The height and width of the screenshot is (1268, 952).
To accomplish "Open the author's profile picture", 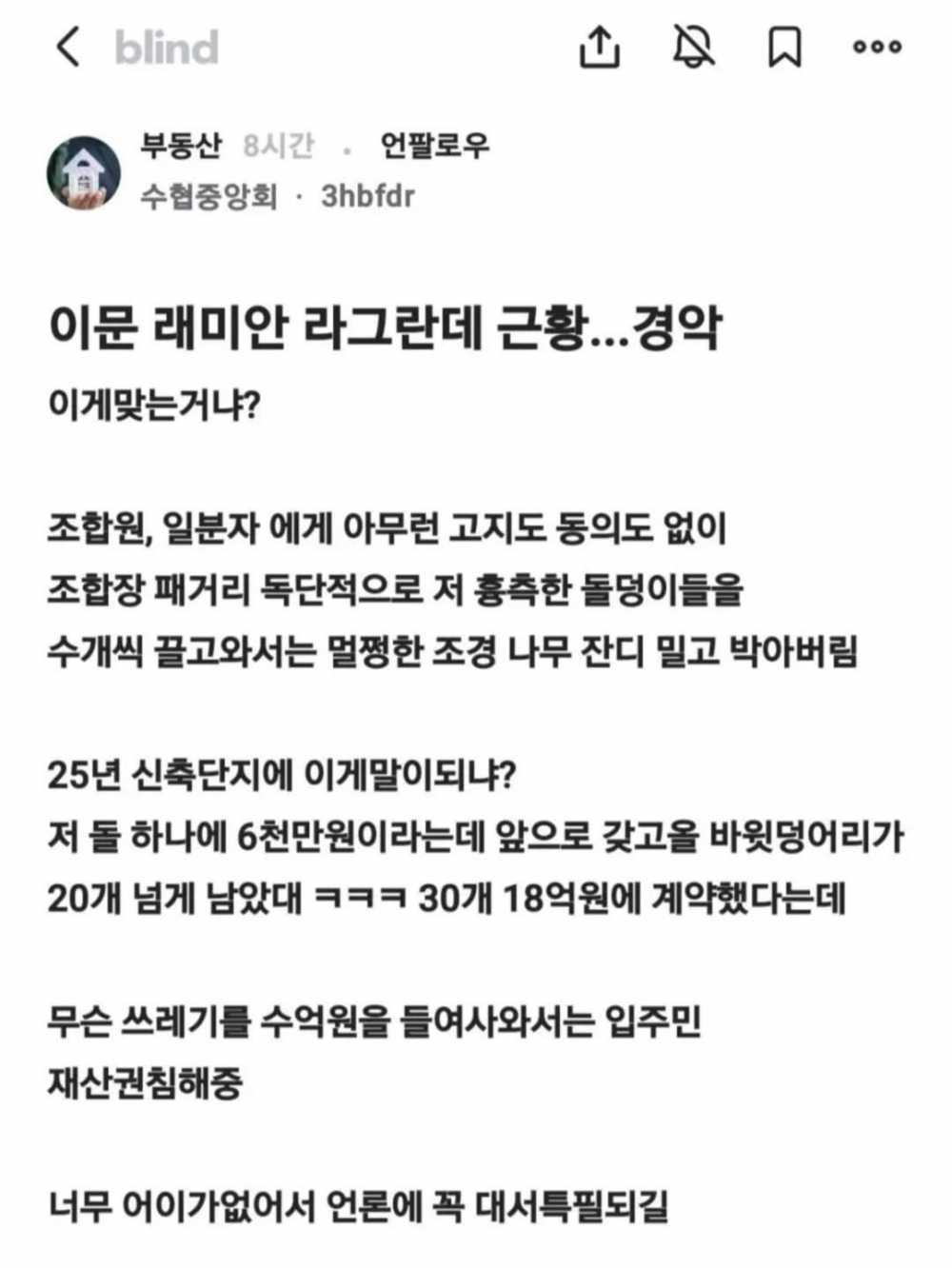I will tap(84, 172).
